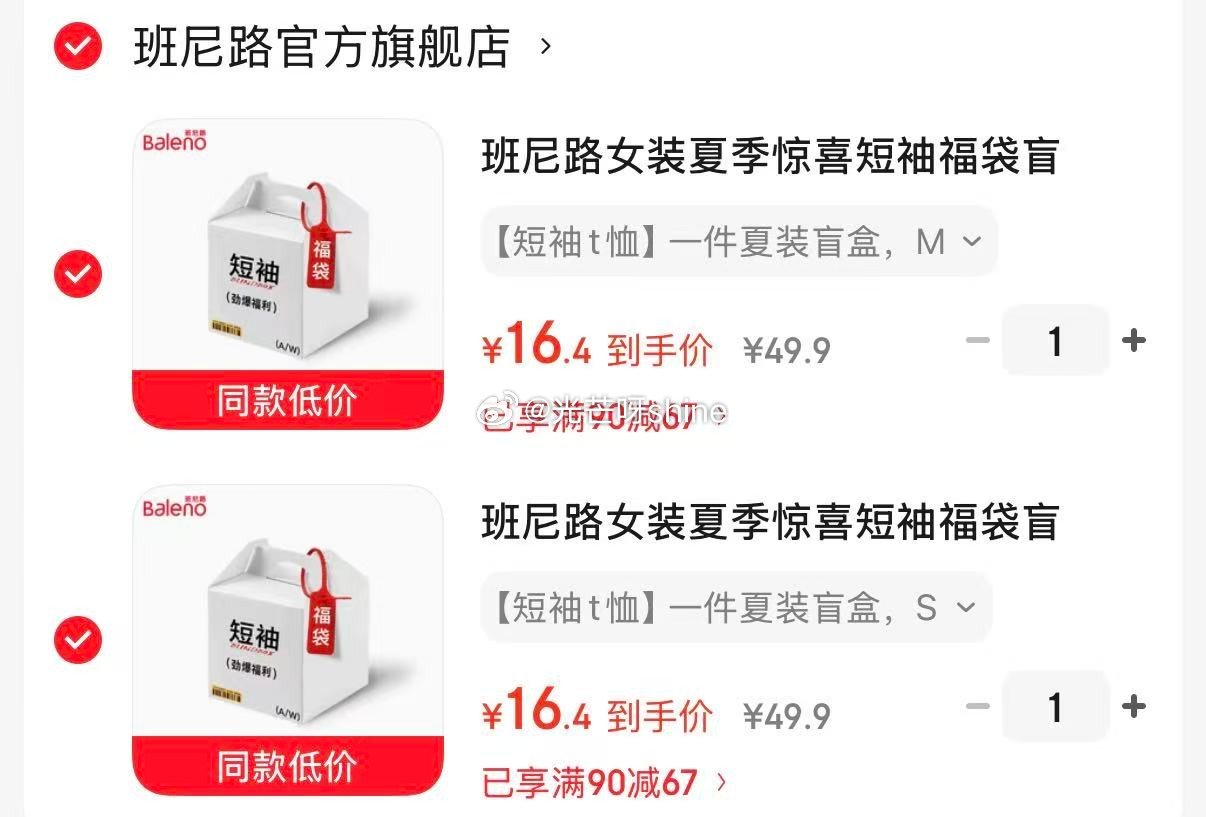Edit the quantity field of the size S item

coord(1055,707)
